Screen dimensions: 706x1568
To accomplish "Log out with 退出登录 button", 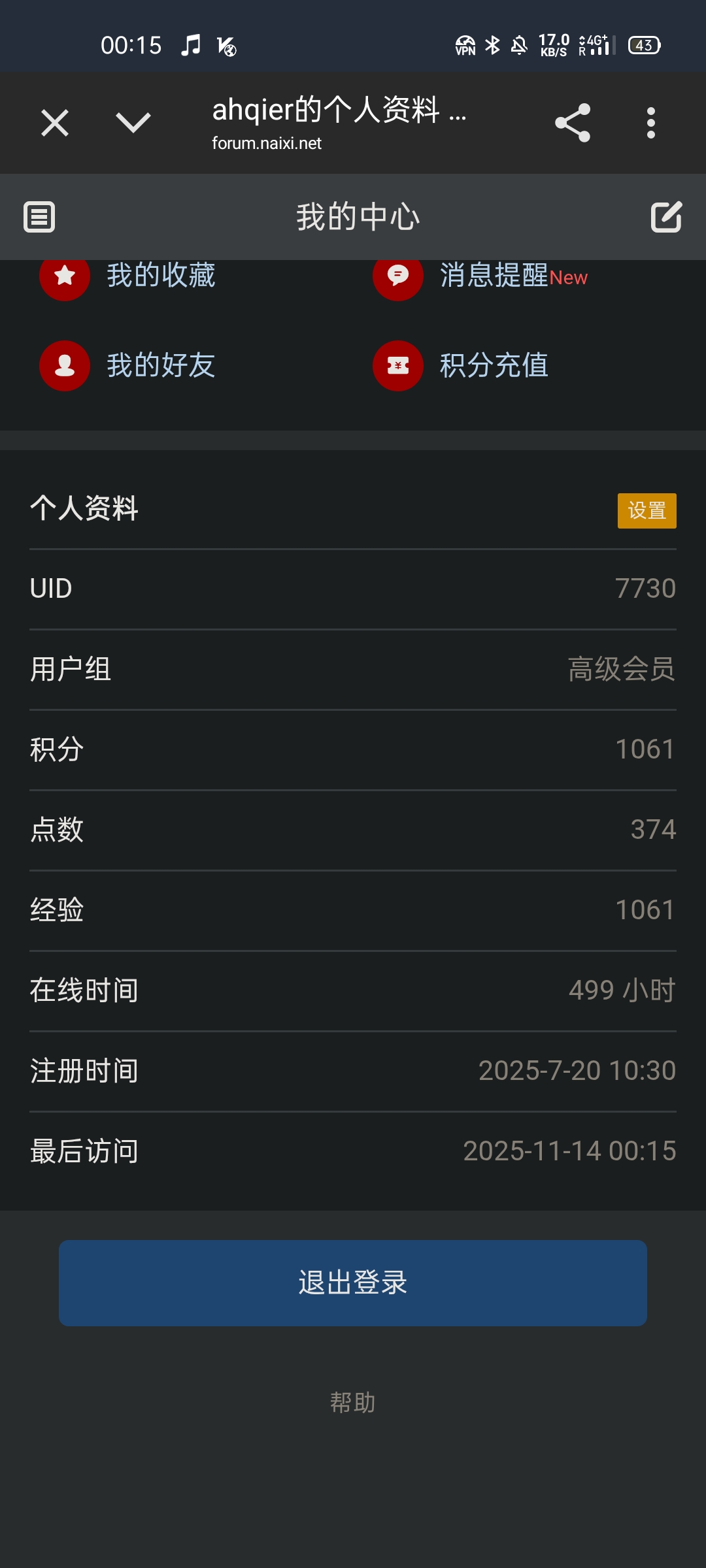I will tap(353, 1282).
